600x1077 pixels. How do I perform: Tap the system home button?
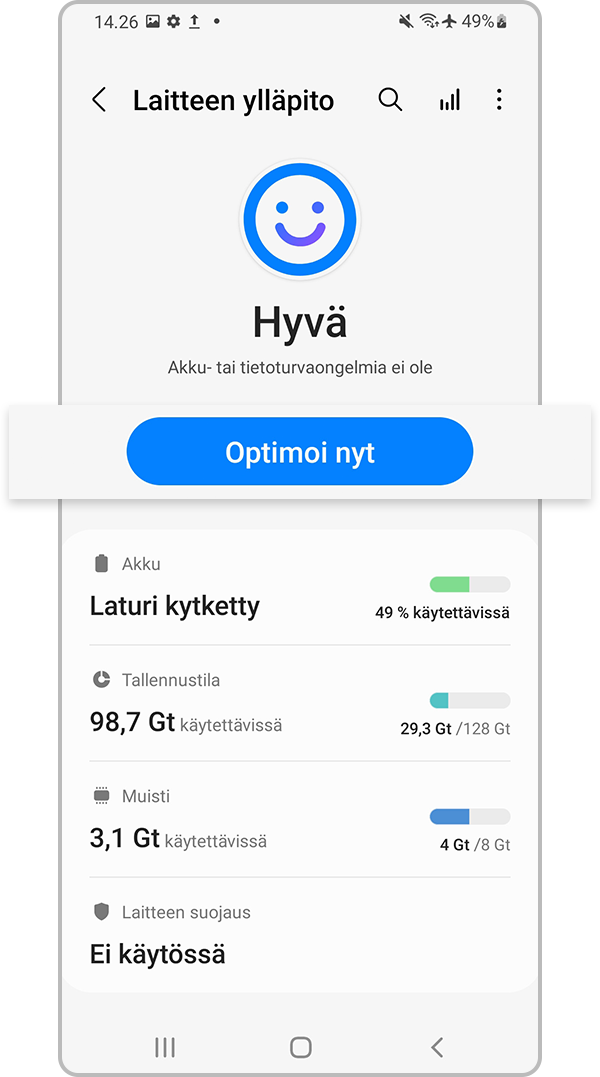click(300, 1047)
